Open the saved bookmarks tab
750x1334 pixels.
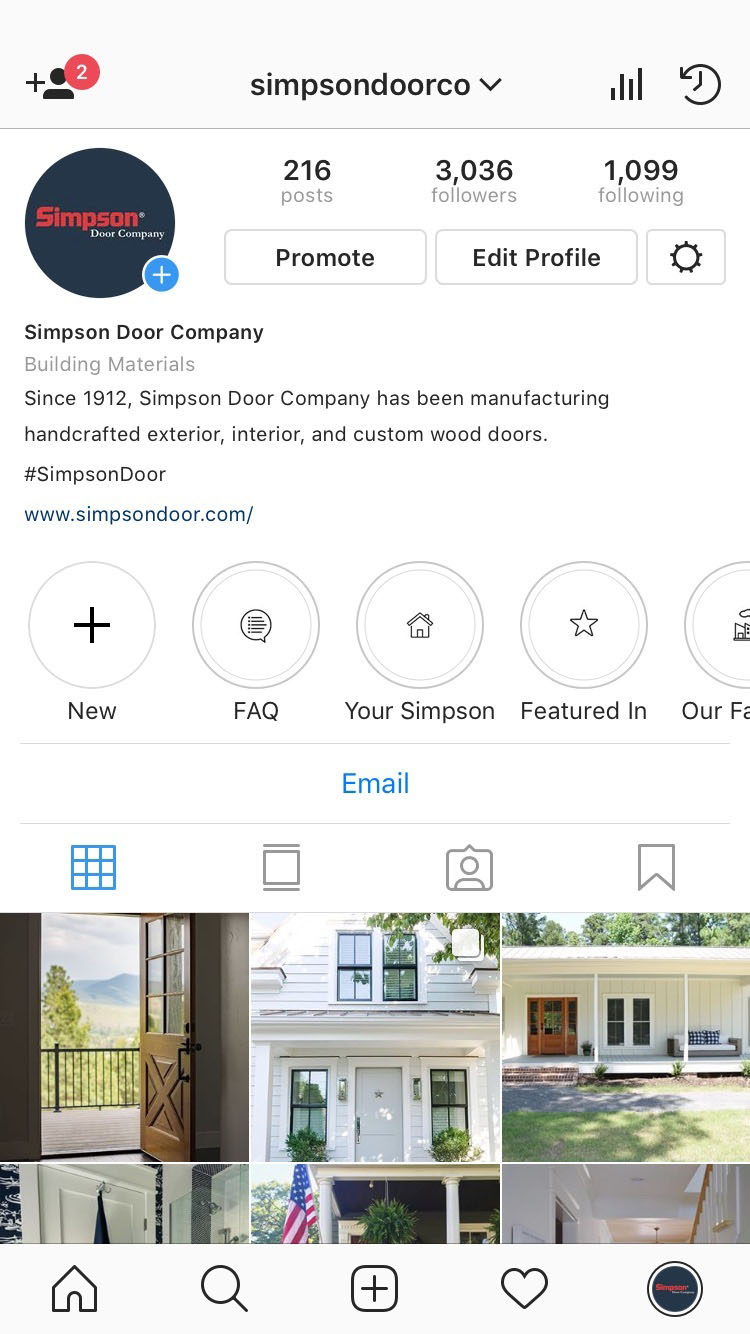click(656, 867)
